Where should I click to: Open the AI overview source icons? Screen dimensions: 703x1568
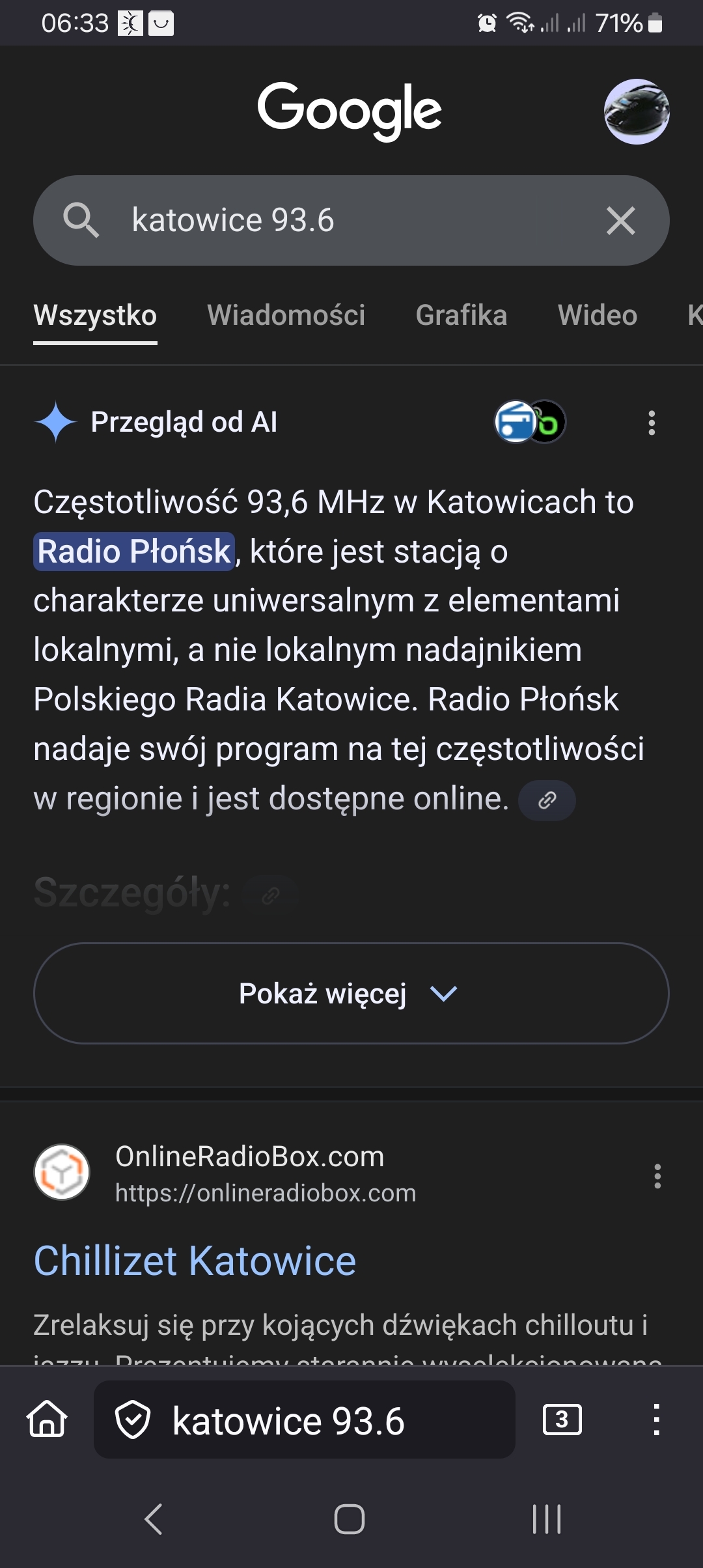(x=530, y=422)
